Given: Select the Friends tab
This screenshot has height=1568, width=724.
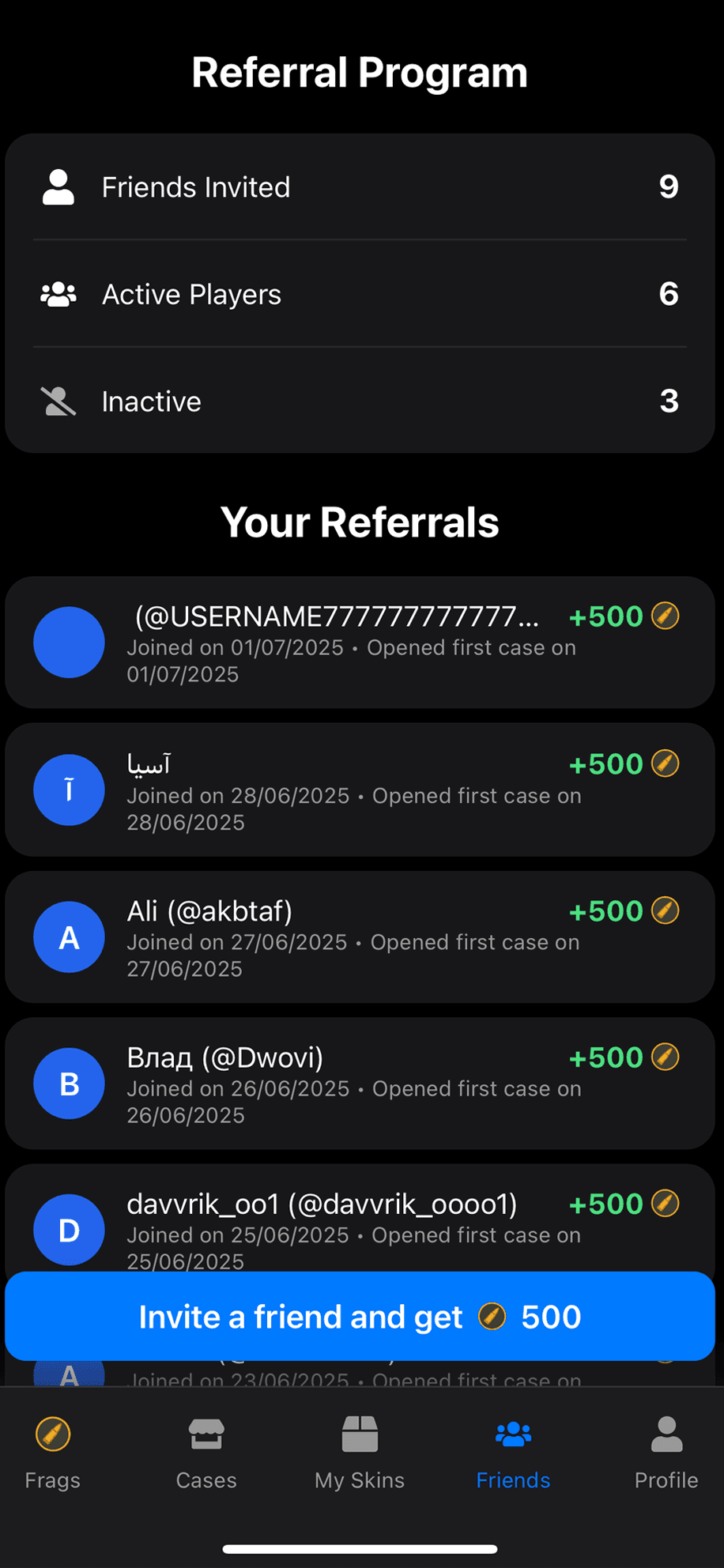Looking at the screenshot, I should click(513, 1452).
